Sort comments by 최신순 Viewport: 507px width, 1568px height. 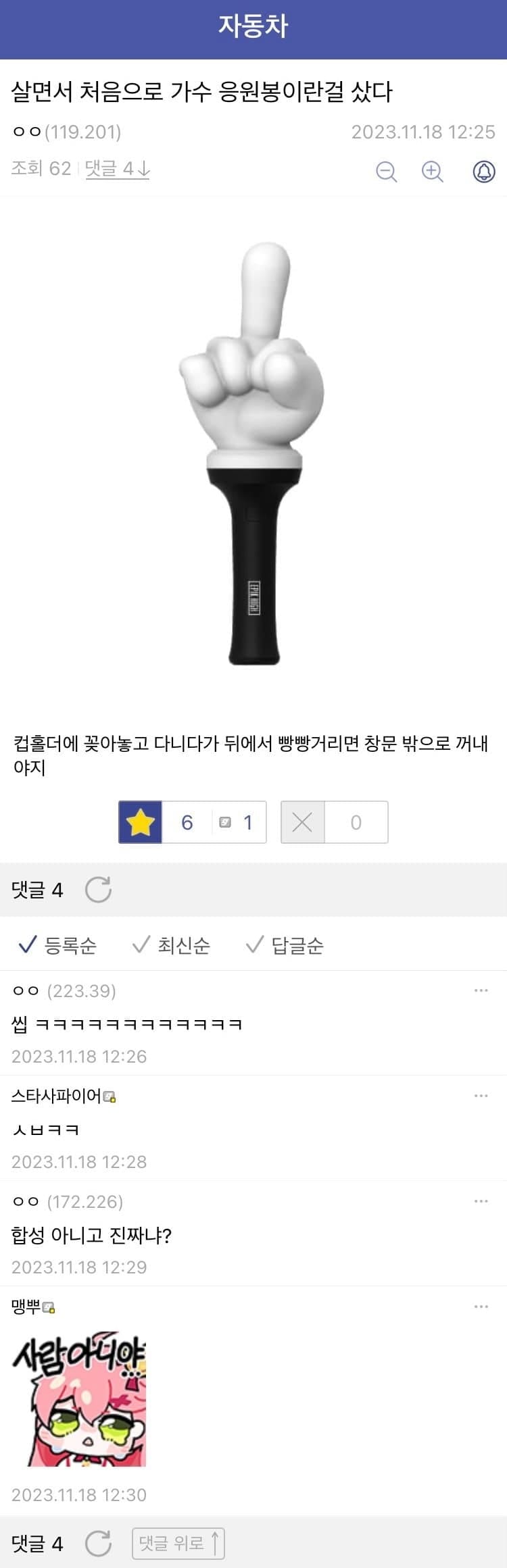(171, 945)
